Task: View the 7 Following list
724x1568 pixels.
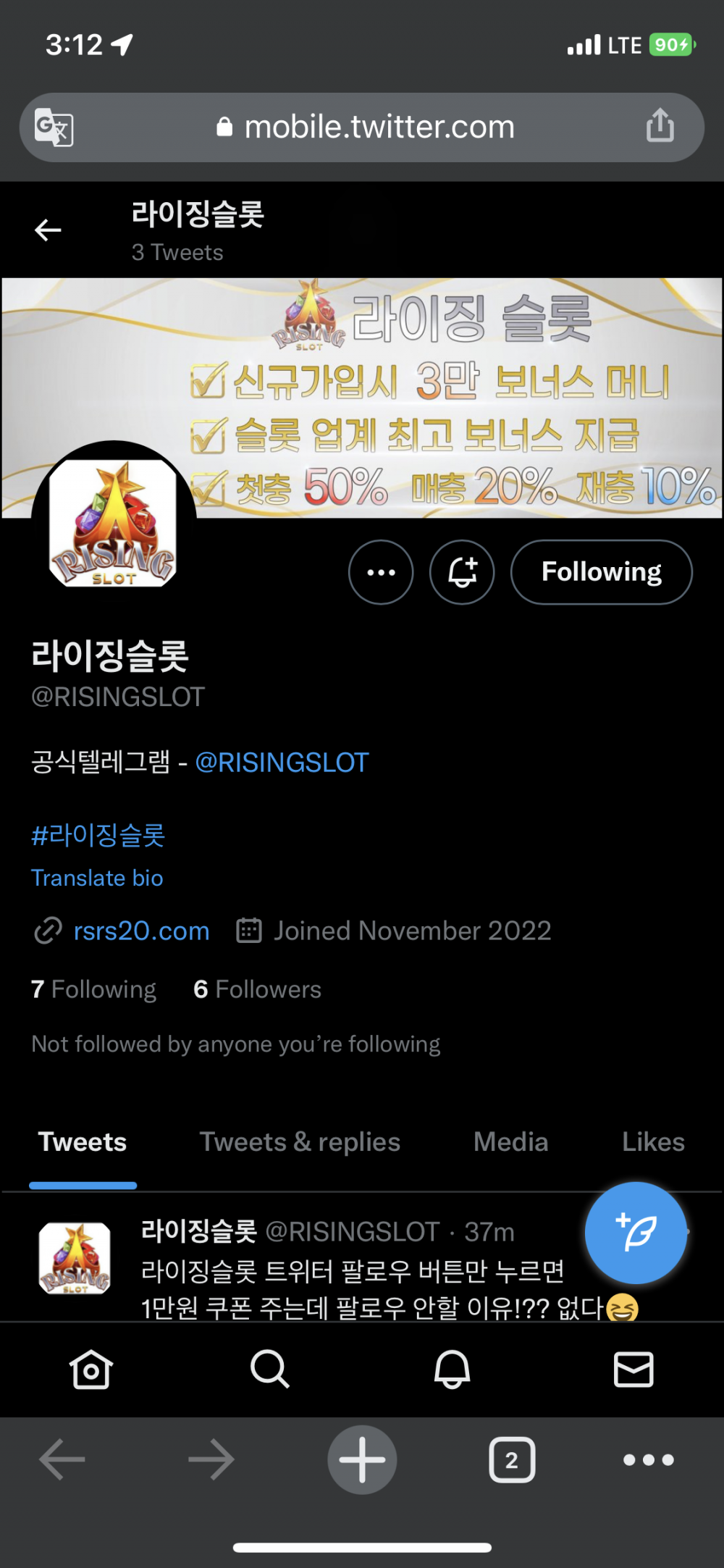Action: tap(94, 989)
